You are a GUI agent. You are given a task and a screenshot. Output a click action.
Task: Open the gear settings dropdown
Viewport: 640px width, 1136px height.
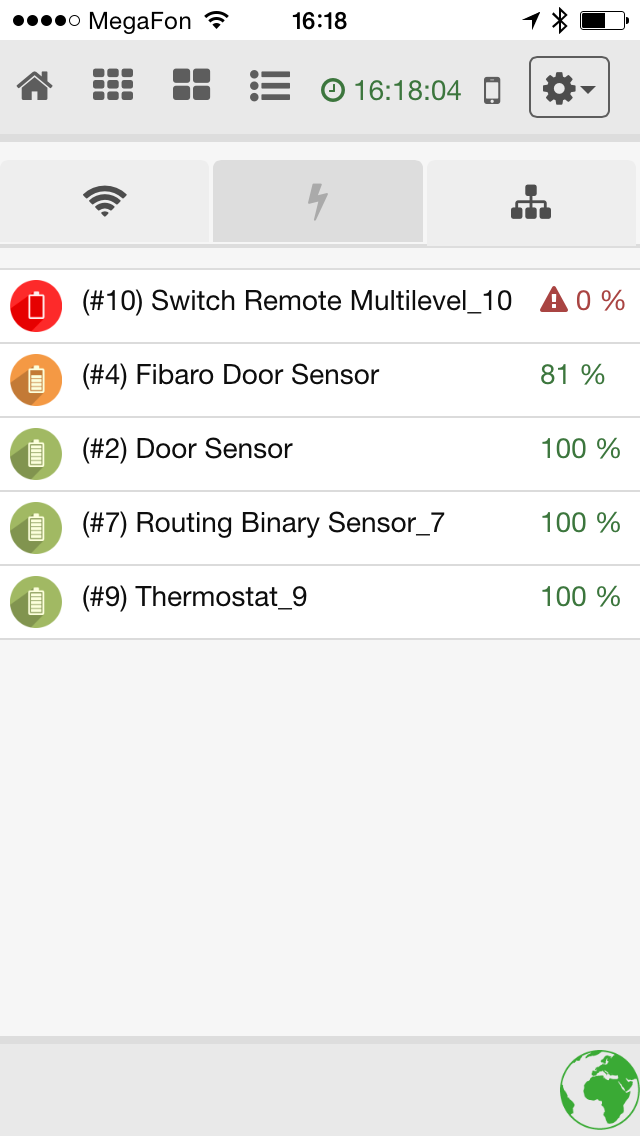click(x=569, y=88)
